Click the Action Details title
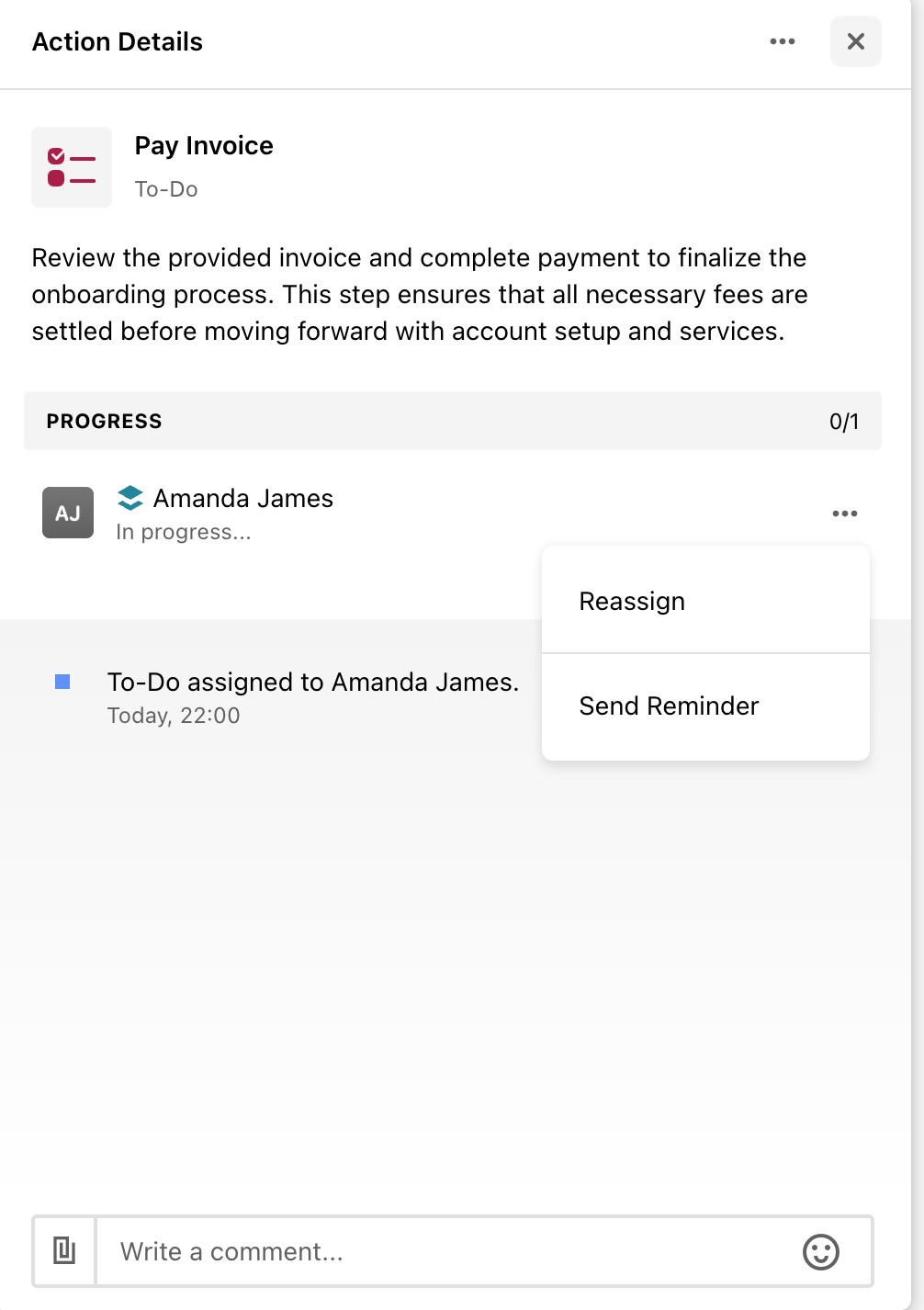The image size is (924, 1310). [118, 41]
